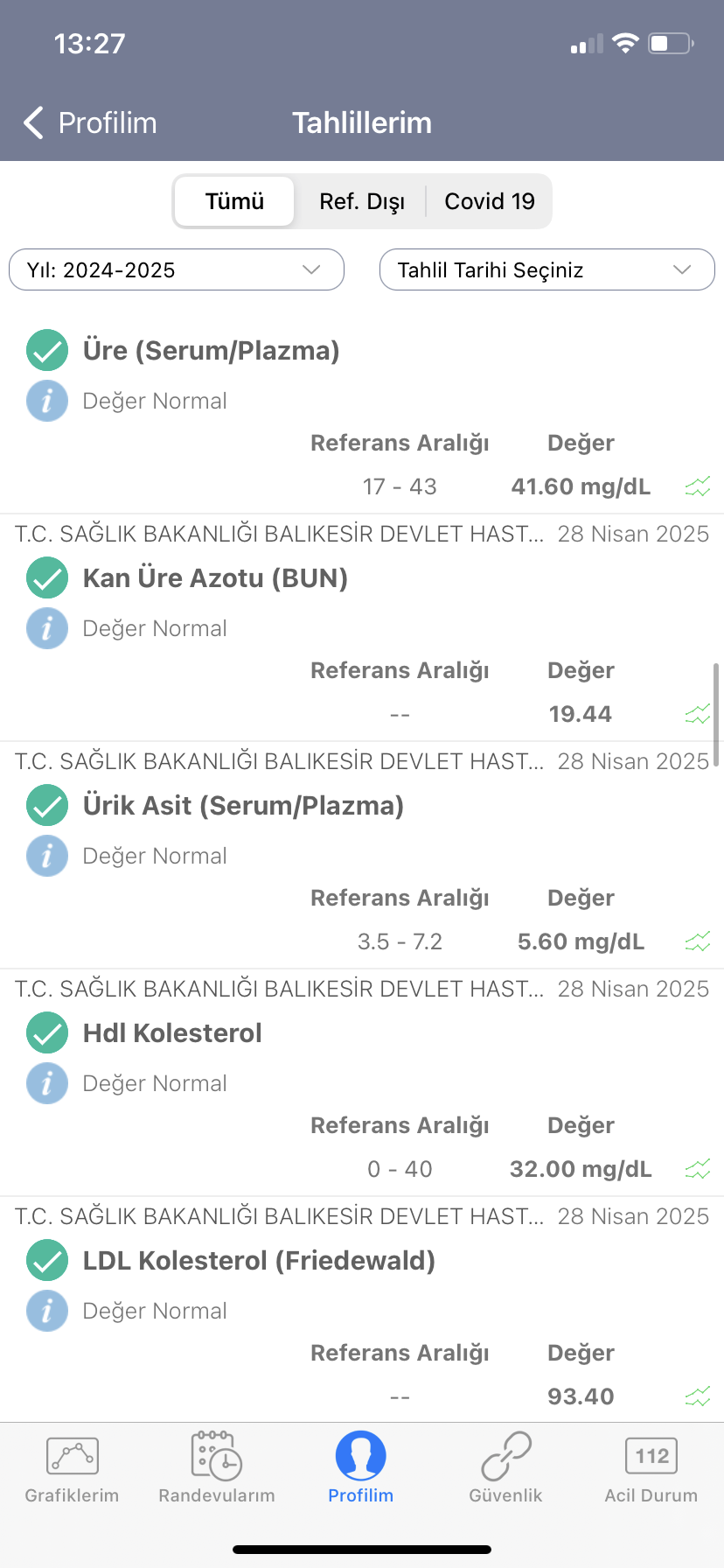The height and width of the screenshot is (1568, 724).
Task: Select the Tümü segment
Action: click(x=234, y=201)
